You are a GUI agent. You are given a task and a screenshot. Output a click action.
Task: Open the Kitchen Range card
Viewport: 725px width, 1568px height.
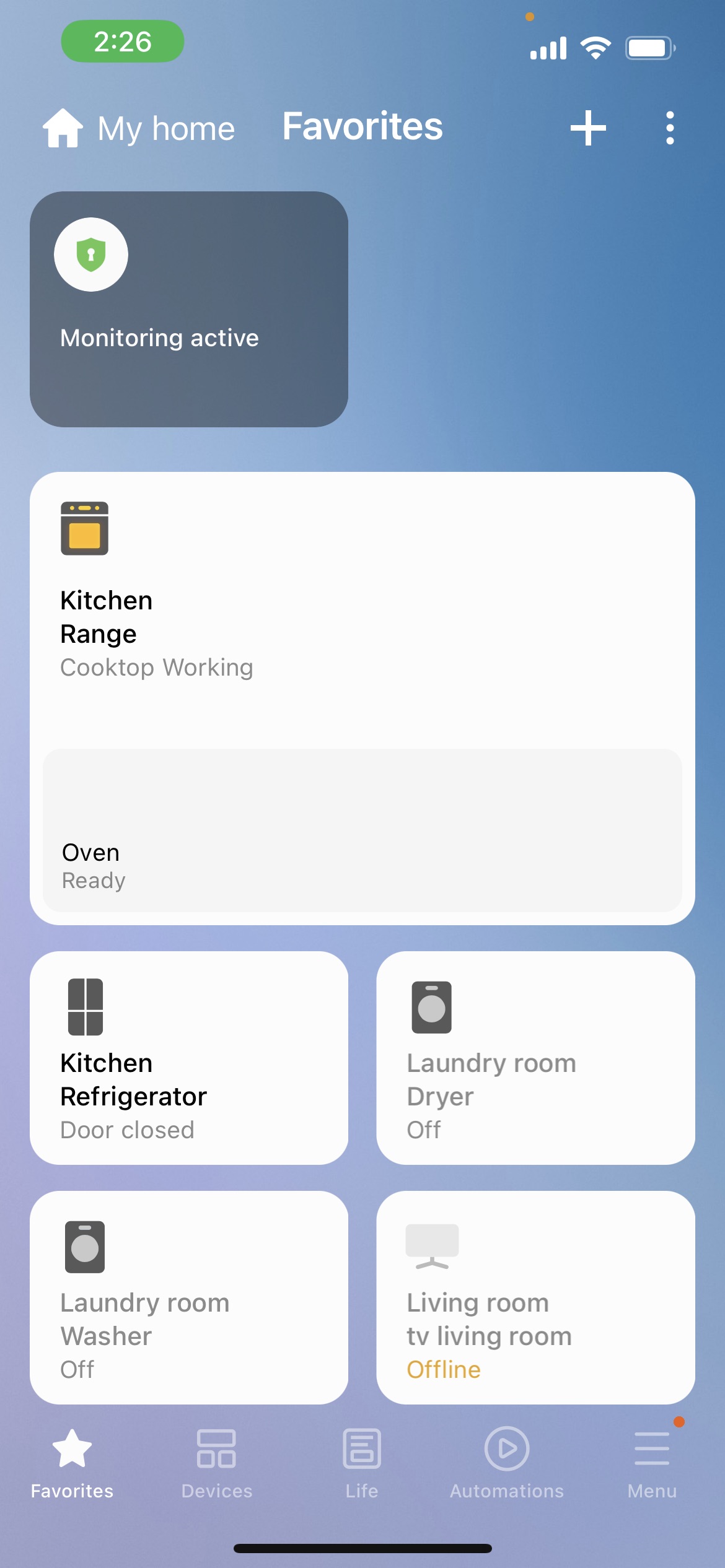click(362, 610)
